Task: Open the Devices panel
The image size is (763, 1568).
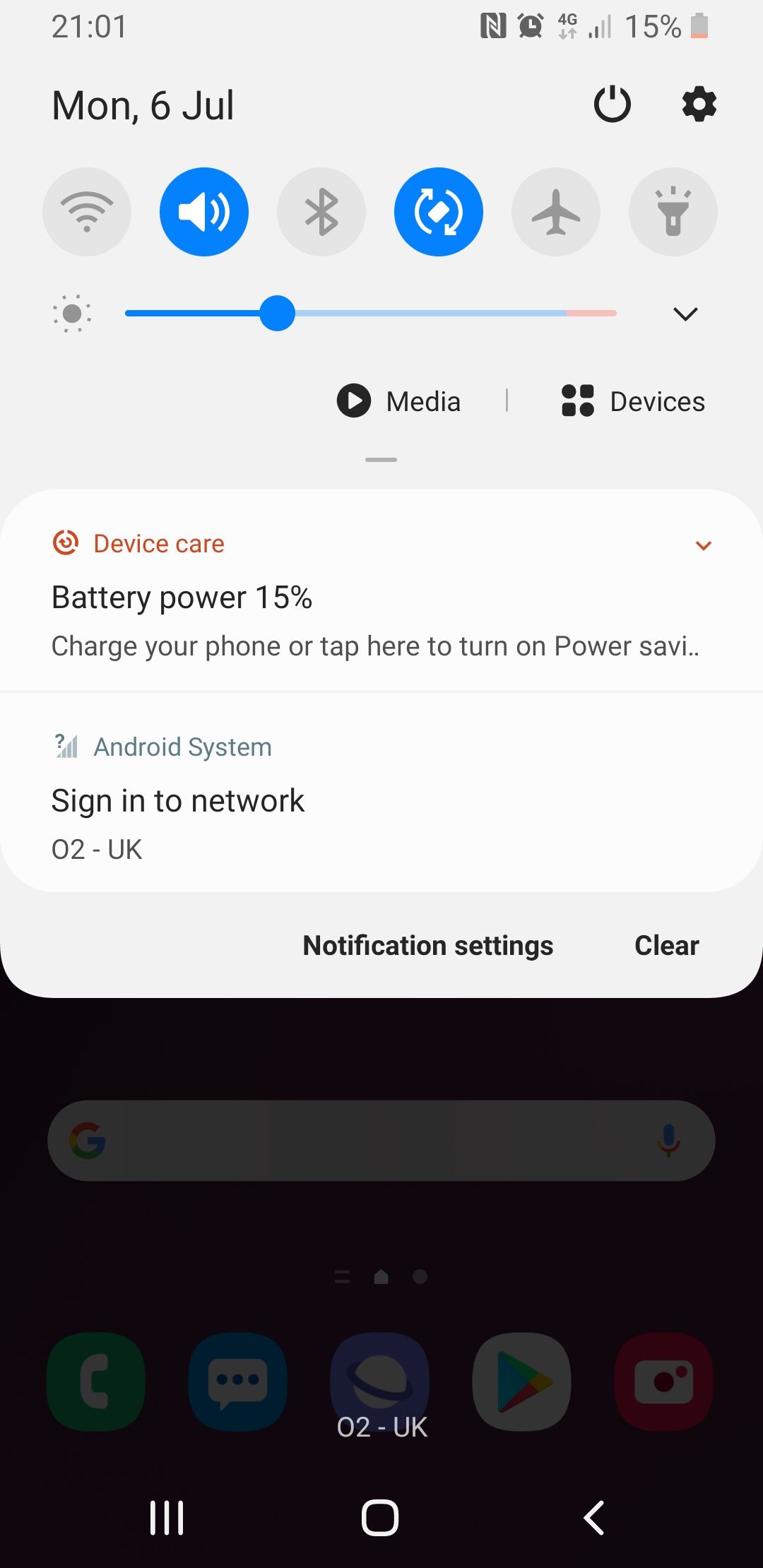Action: (x=634, y=401)
